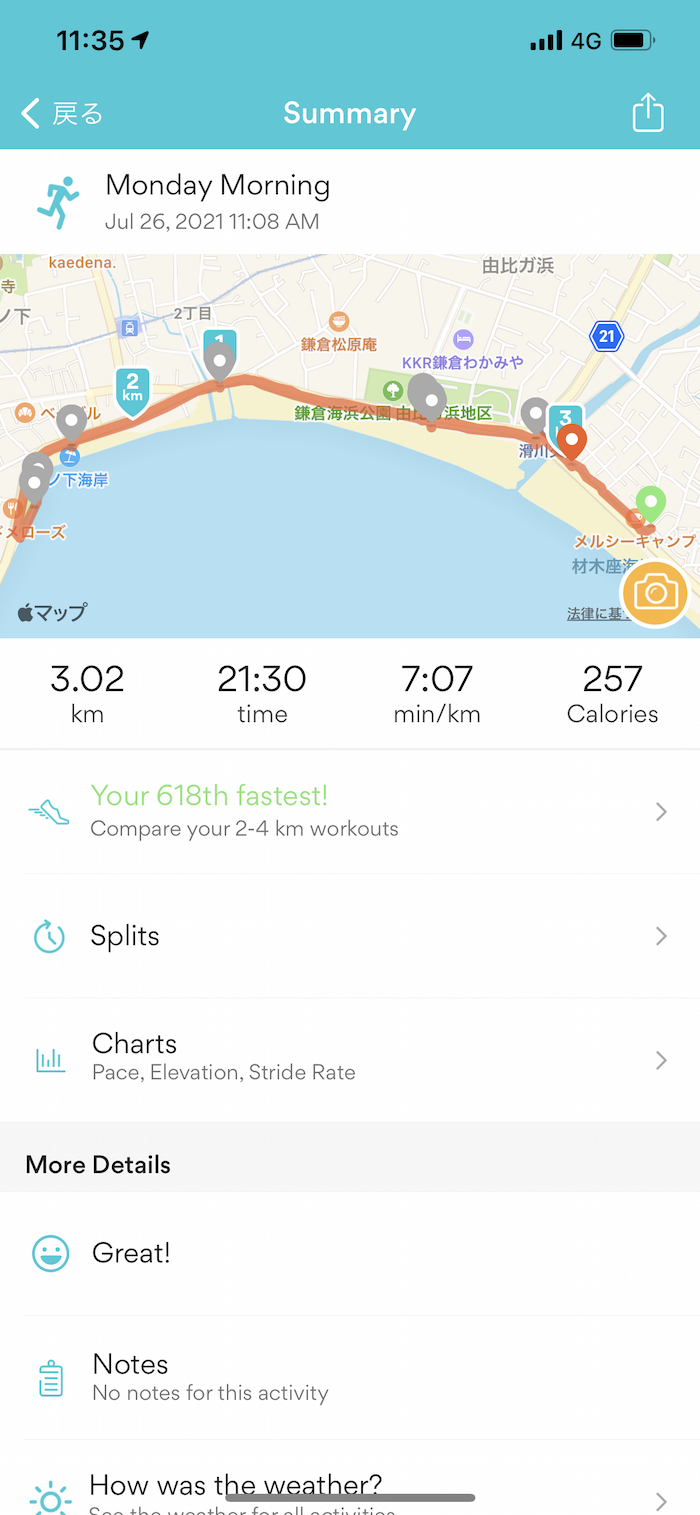Open the Splits details
700x1515 pixels.
(x=348, y=936)
